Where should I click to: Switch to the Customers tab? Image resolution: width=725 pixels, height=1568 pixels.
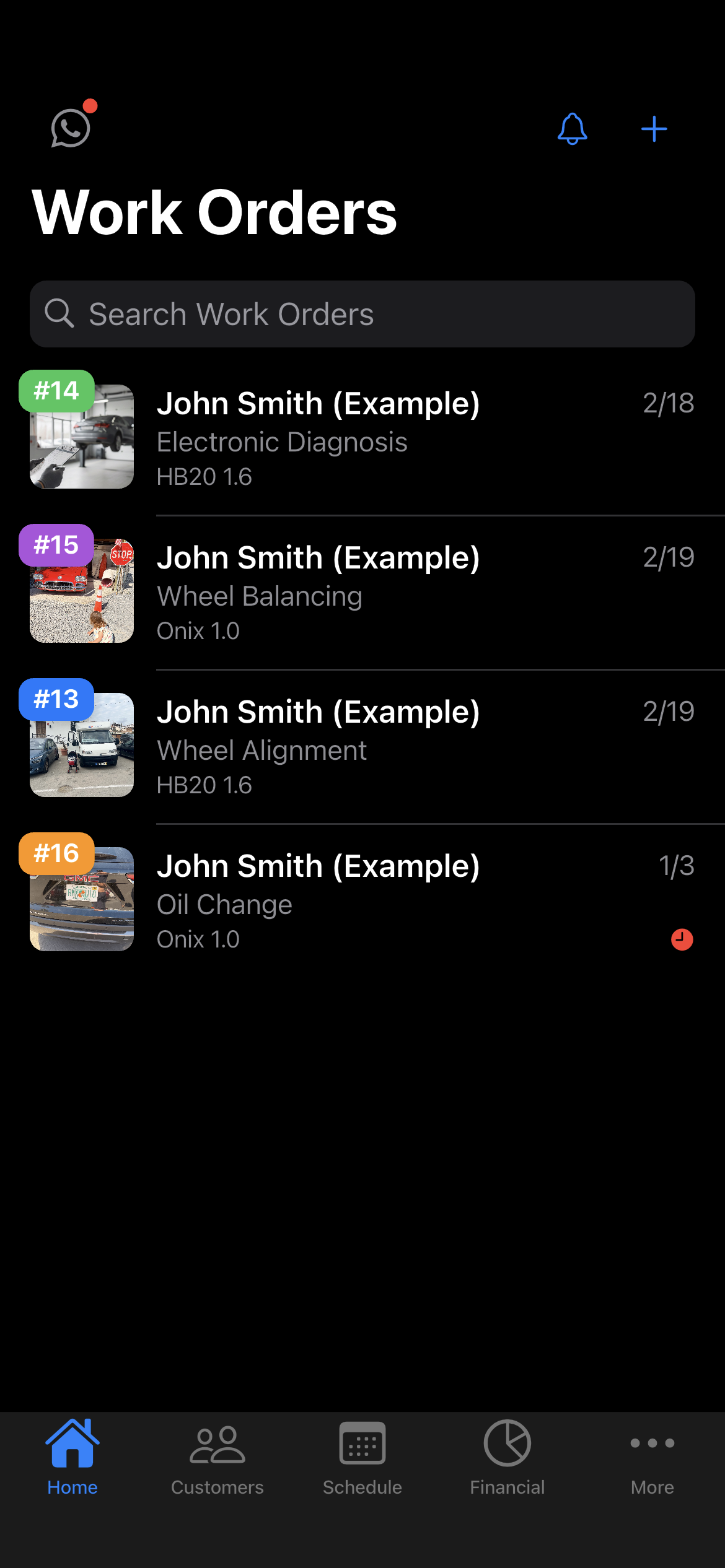[x=217, y=1457]
